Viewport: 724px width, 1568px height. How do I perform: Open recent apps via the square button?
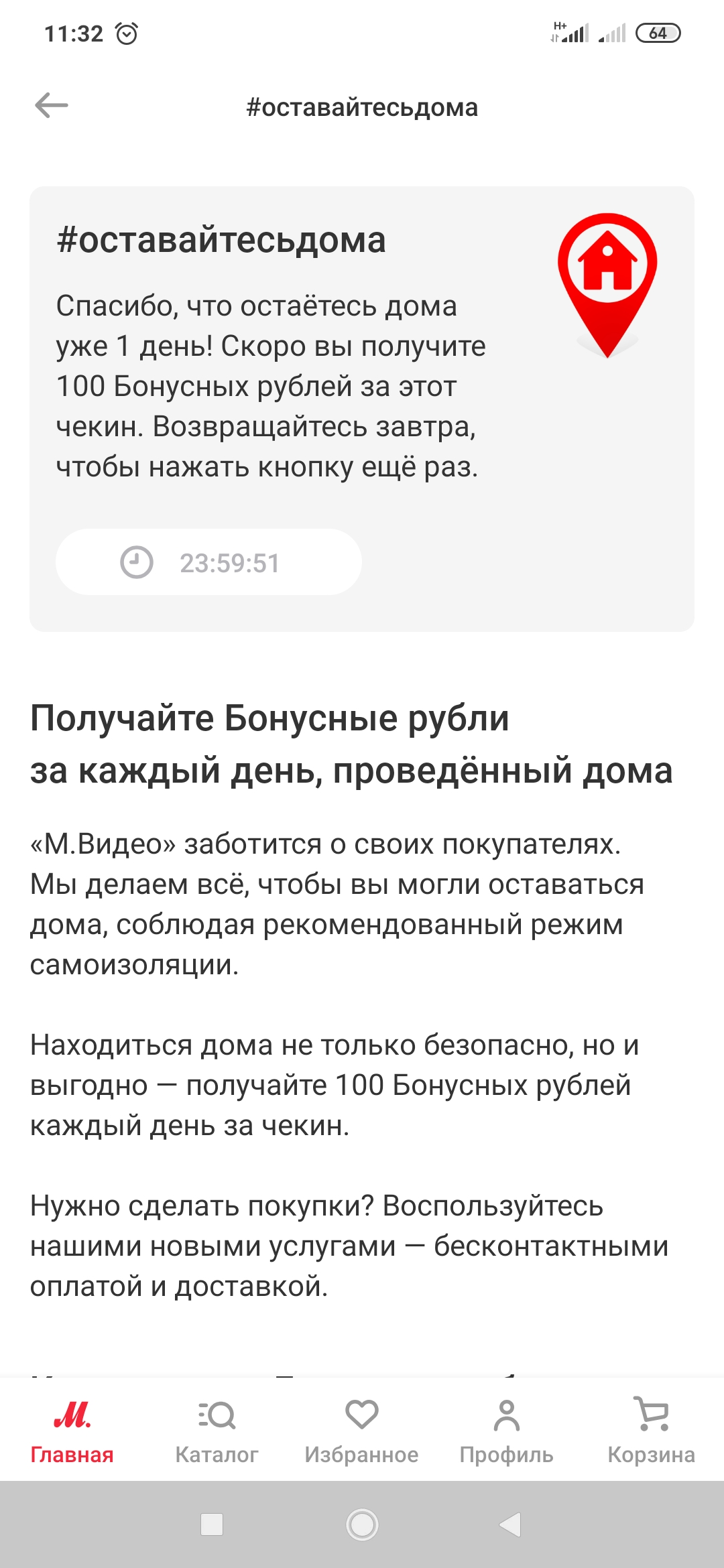[x=212, y=1524]
